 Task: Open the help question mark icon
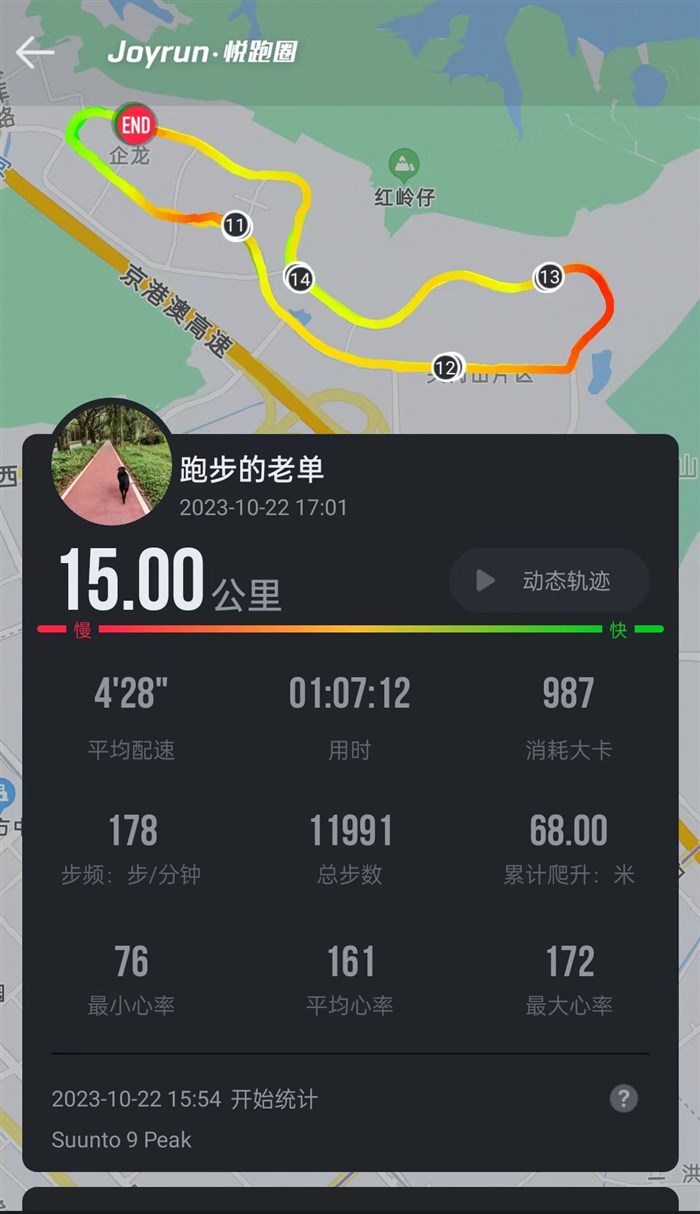623,1099
